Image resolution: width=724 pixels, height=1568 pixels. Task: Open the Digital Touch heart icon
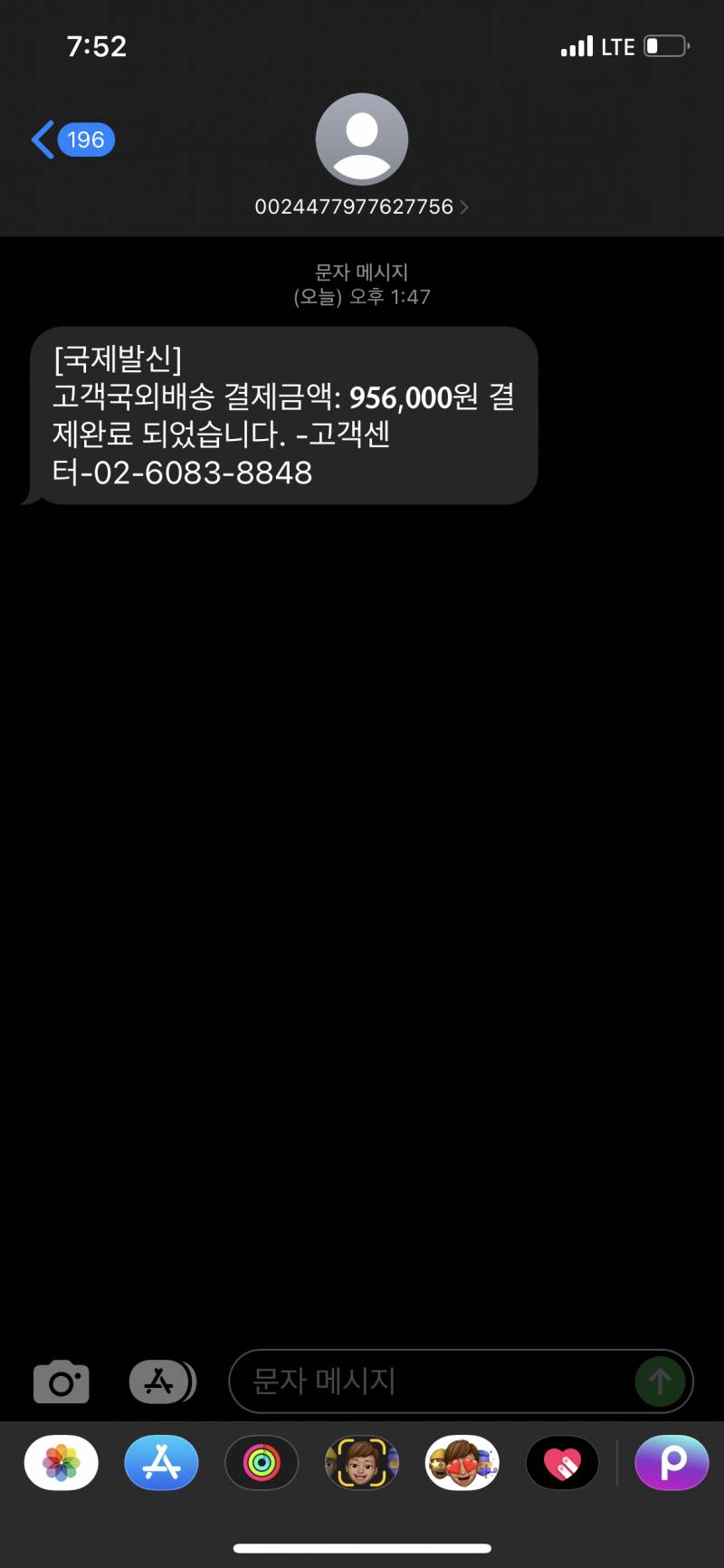pyautogui.click(x=562, y=1463)
